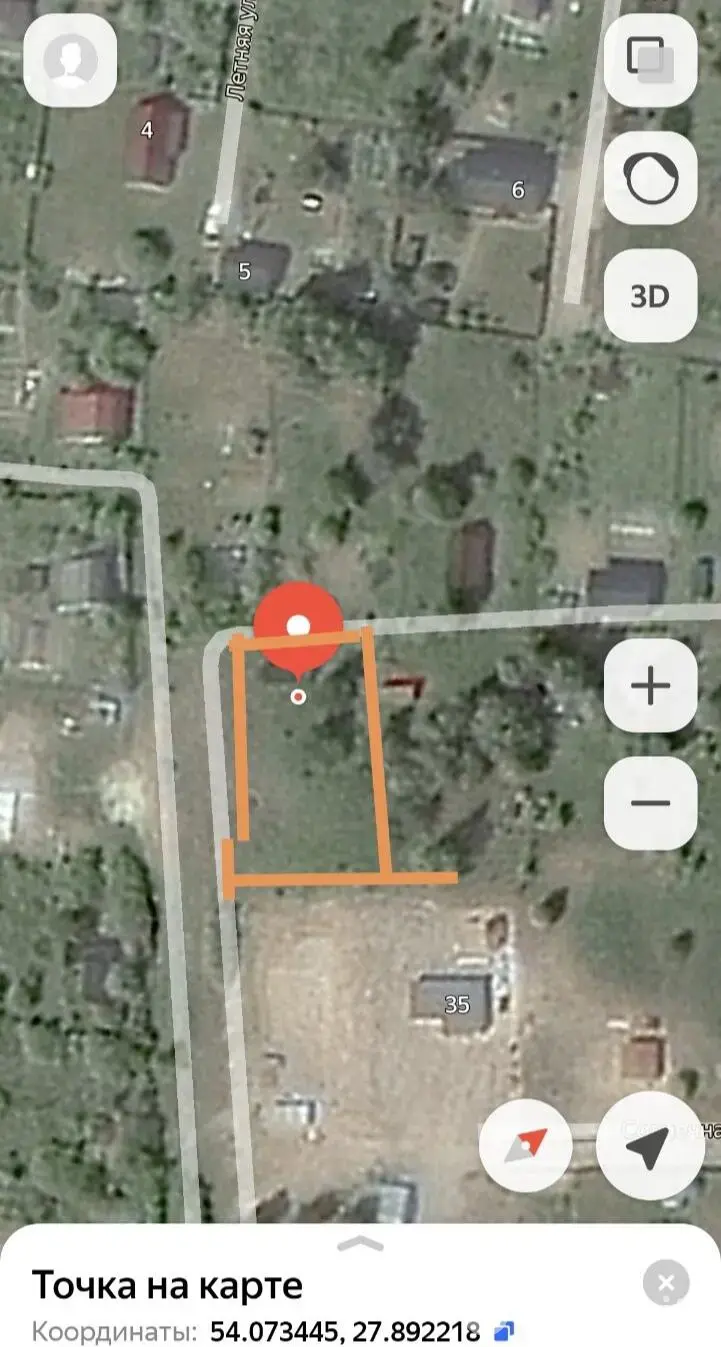Select building number 6
Screen dimensions: 721x1347
coord(516,187)
